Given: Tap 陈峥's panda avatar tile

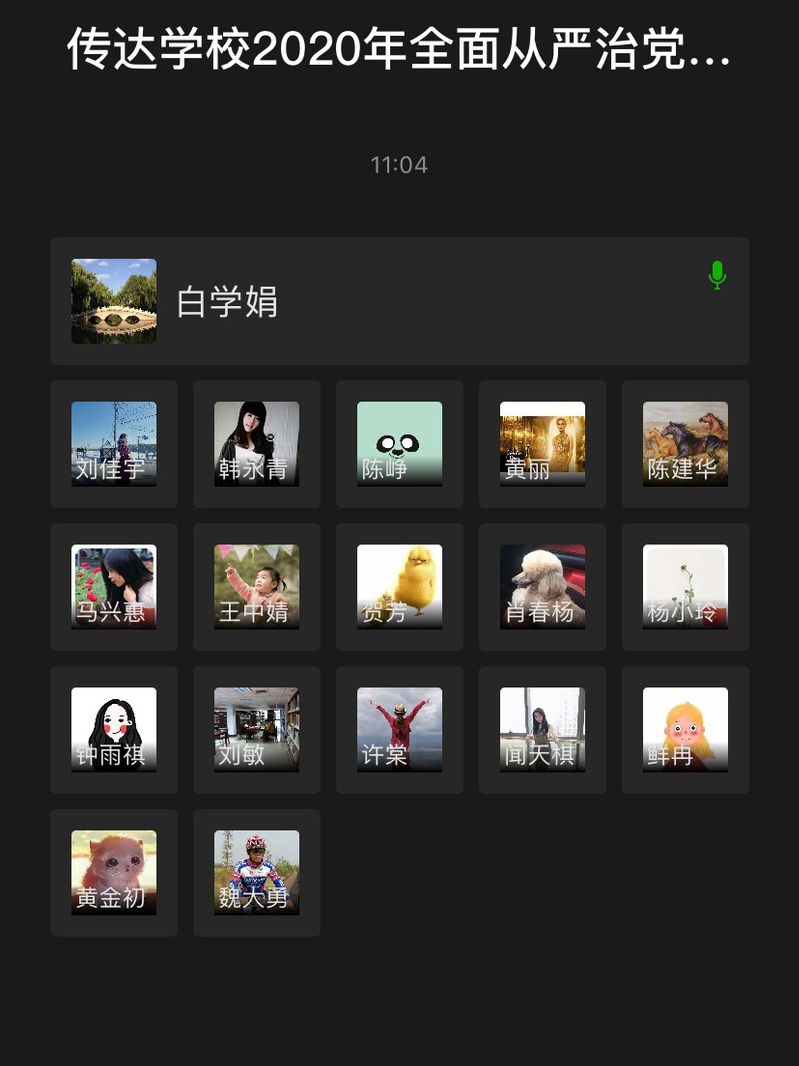Looking at the screenshot, I should (400, 444).
